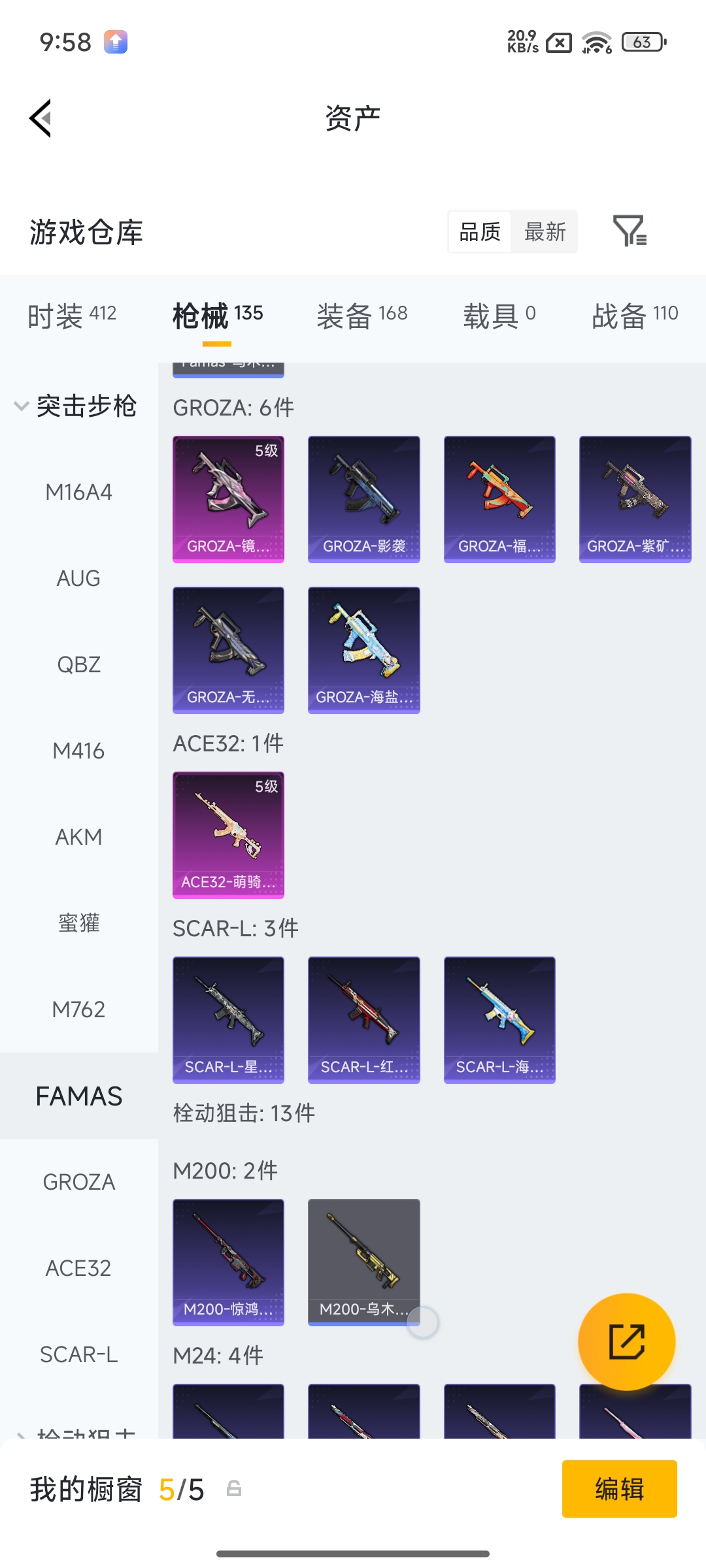Open the M200-惊鸿 skin tile
The image size is (706, 1568).
228,1262
